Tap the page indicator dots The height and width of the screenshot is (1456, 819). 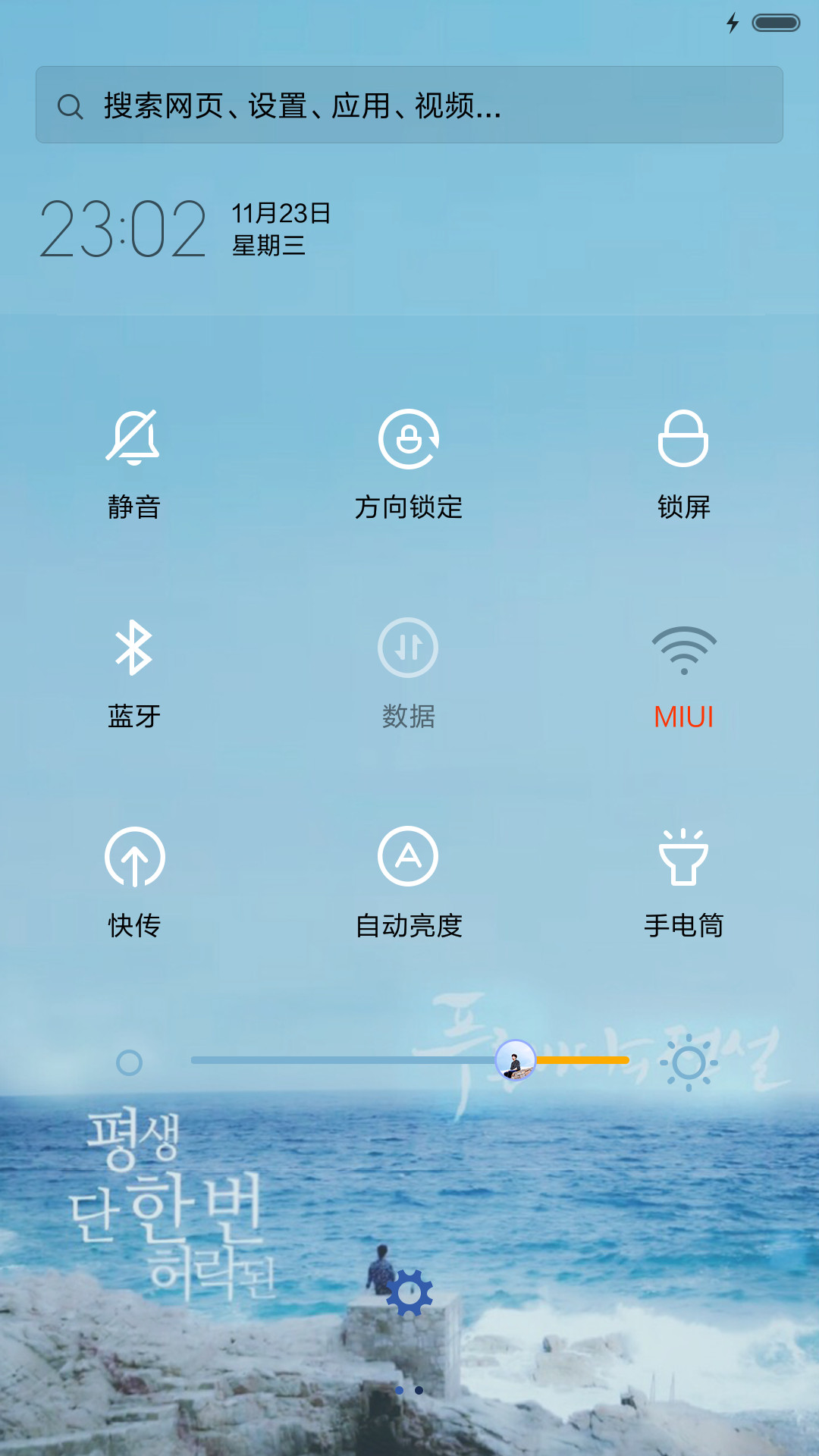pyautogui.click(x=409, y=1390)
